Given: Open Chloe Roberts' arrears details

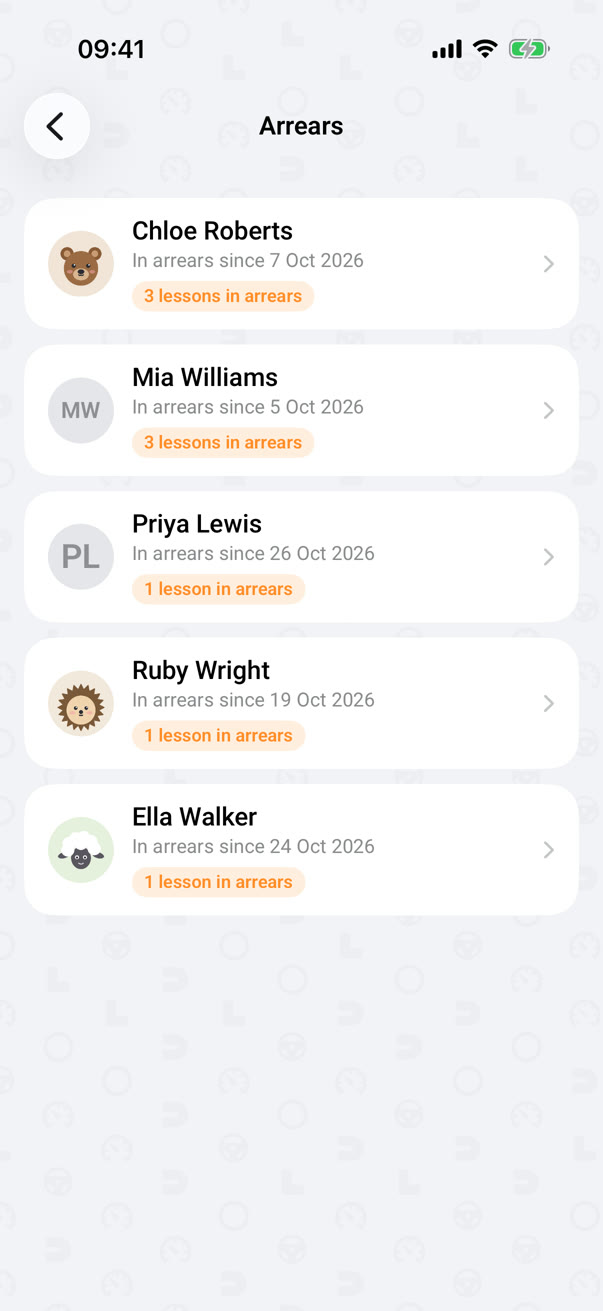Looking at the screenshot, I should [301, 263].
